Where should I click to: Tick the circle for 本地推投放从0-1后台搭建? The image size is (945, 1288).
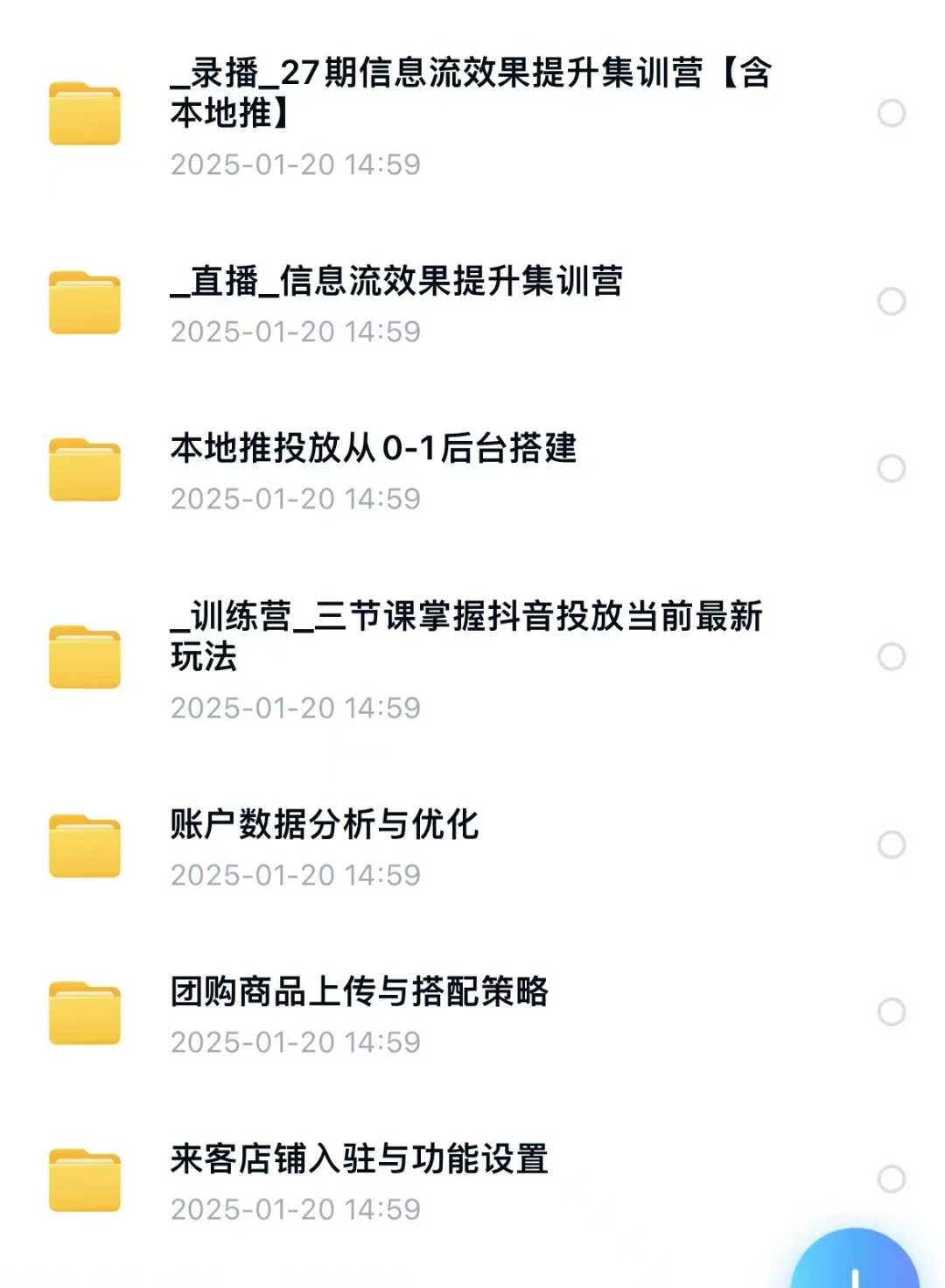pyautogui.click(x=891, y=469)
